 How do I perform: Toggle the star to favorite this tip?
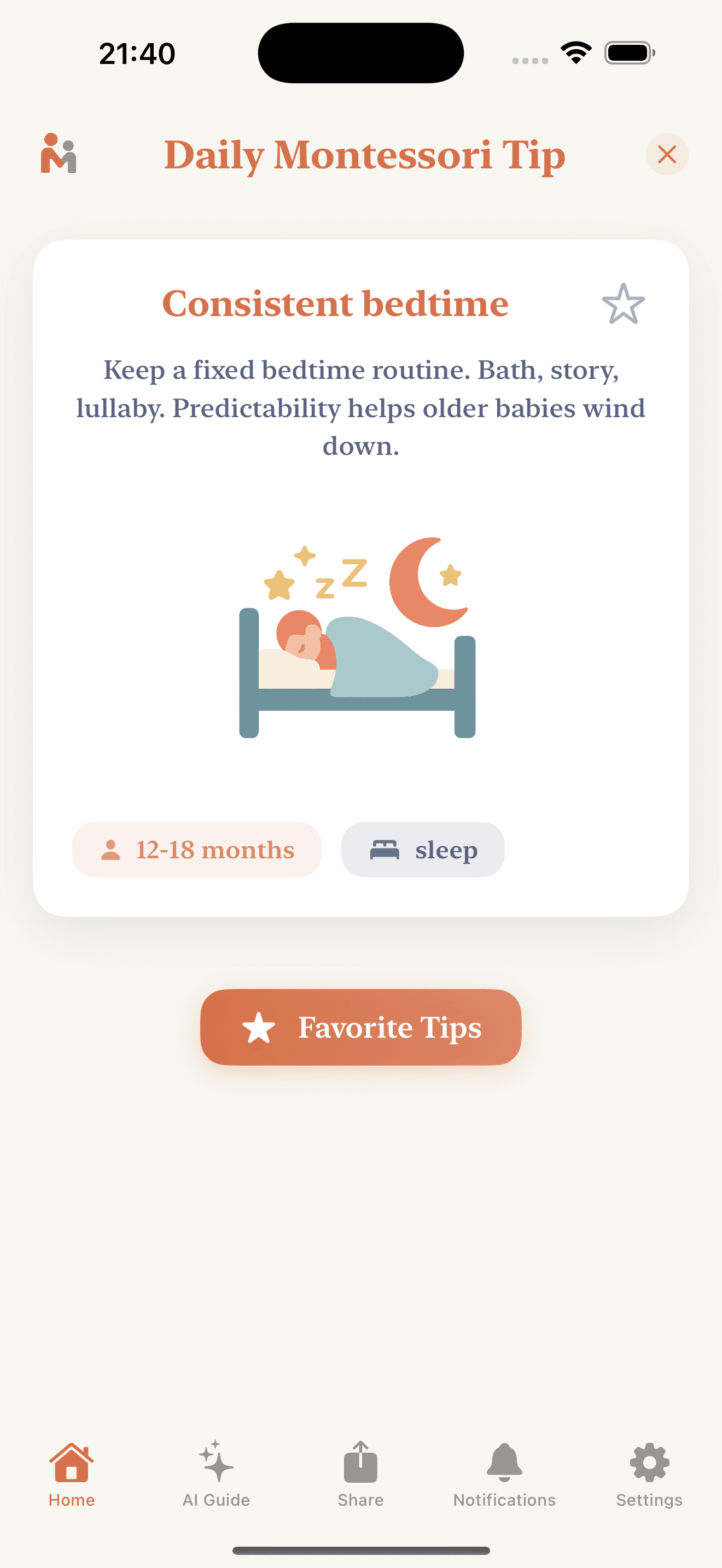click(x=624, y=304)
